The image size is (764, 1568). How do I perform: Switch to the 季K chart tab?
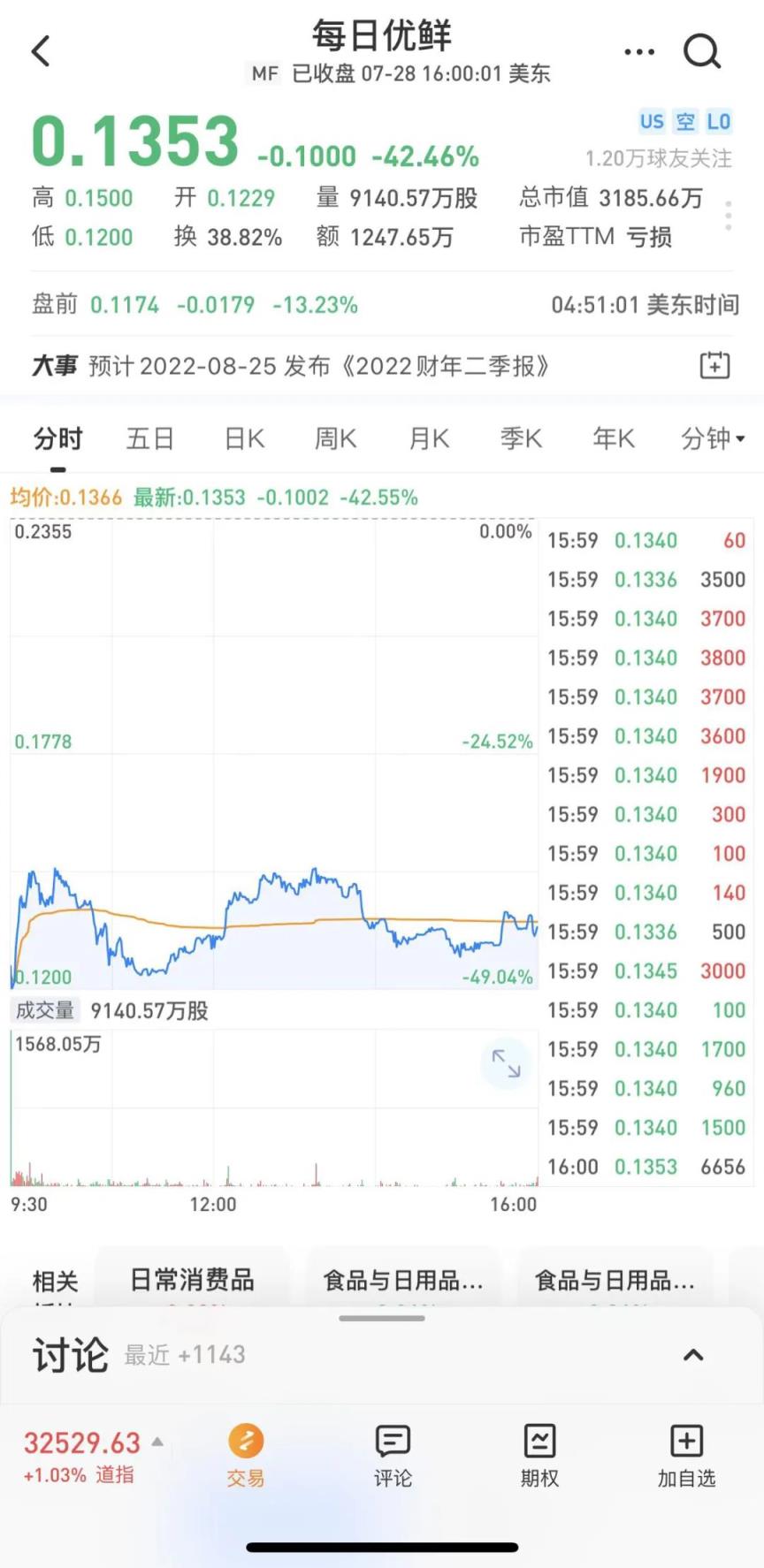tap(522, 438)
